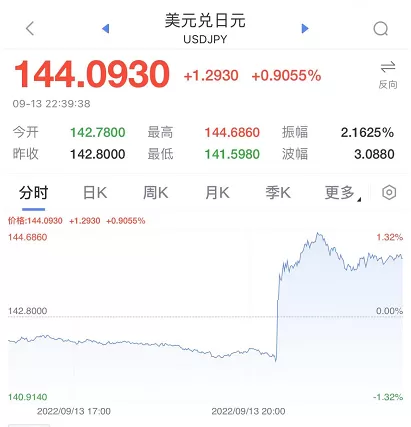Viewport: 411px width, 427px height.
Task: Open the chart settings hexagon icon
Action: click(389, 193)
